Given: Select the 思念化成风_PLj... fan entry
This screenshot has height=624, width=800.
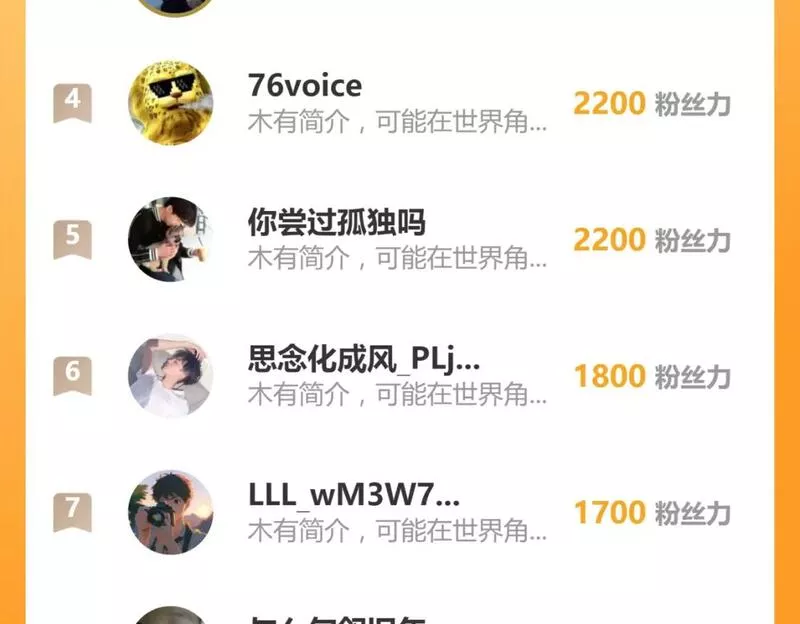Looking at the screenshot, I should pos(398,376).
